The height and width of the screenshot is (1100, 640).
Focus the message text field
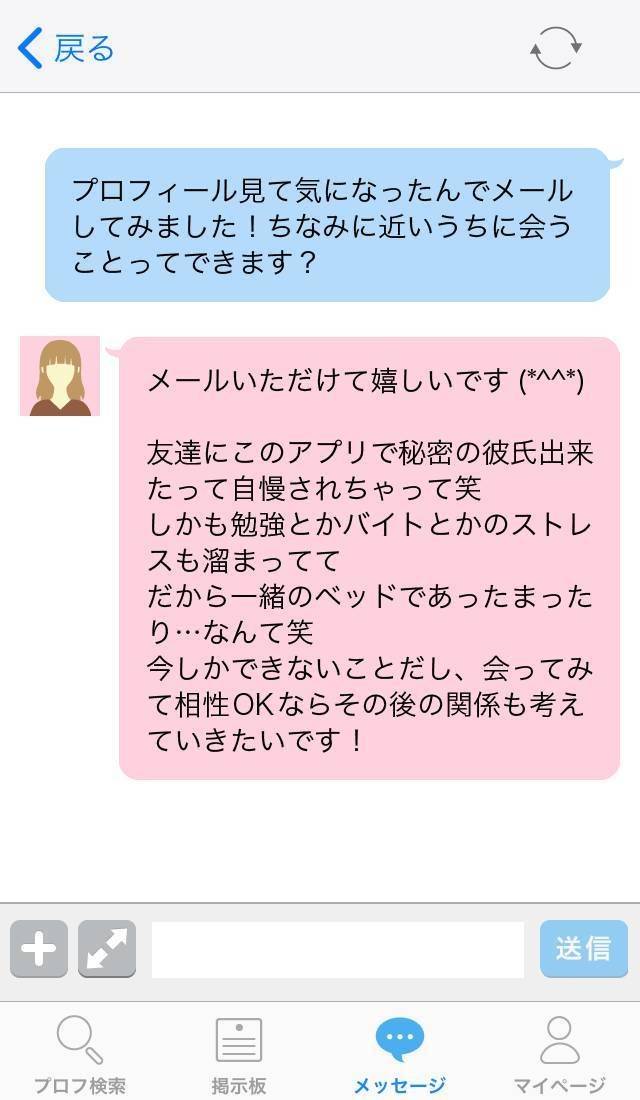point(337,949)
